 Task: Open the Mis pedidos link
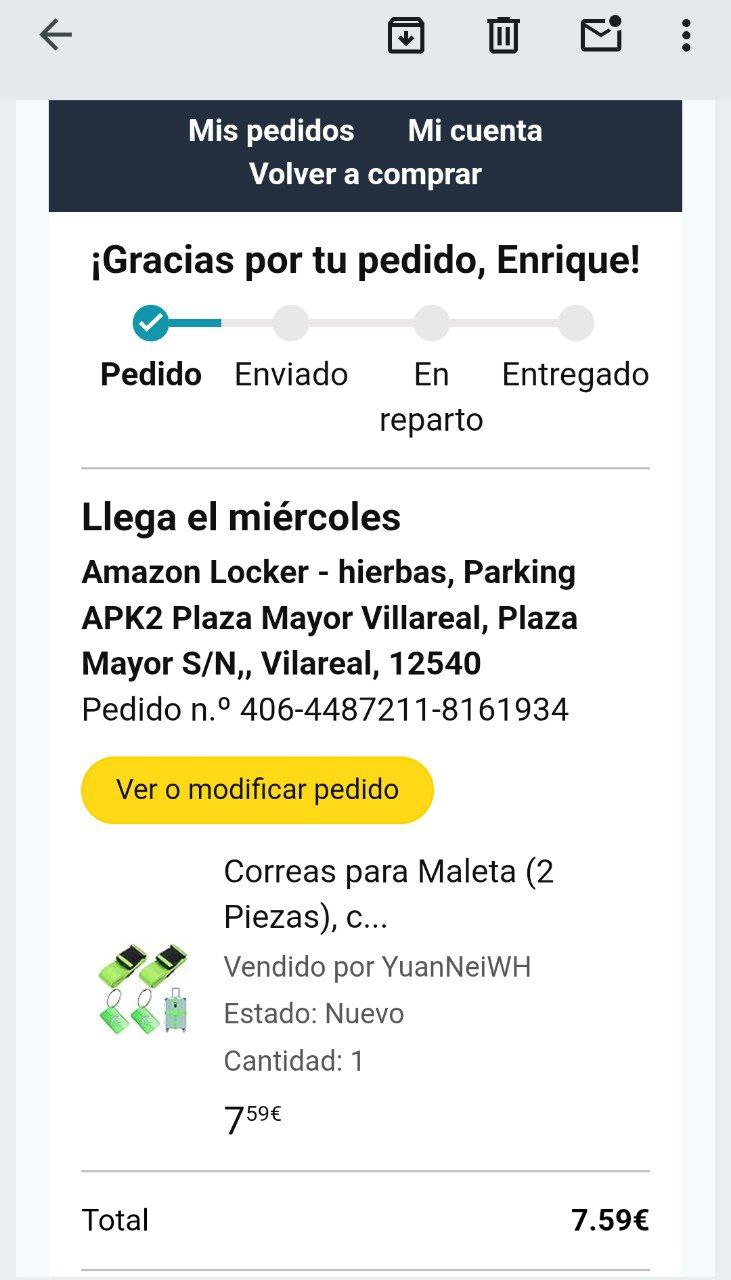271,131
